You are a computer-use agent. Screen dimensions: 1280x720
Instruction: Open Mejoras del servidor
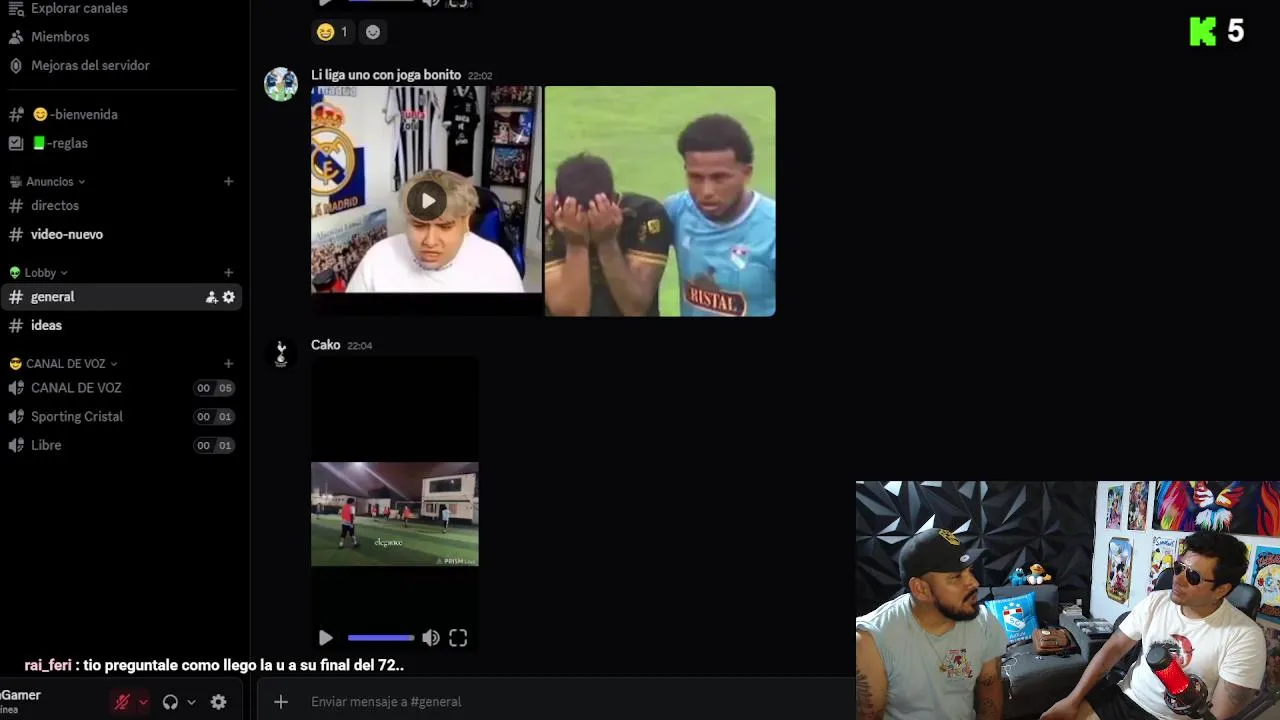pyautogui.click(x=90, y=66)
